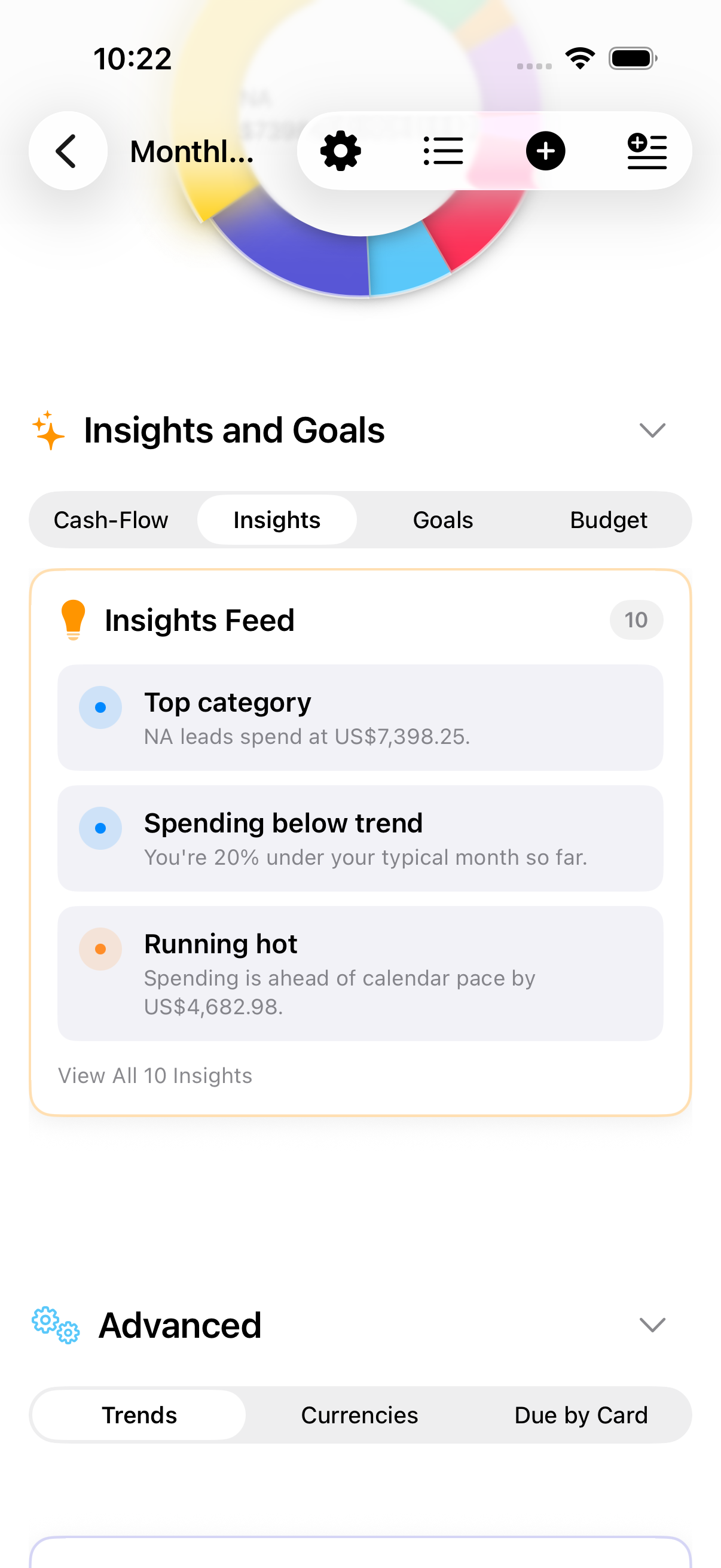Collapse the Advanced section
This screenshot has width=721, height=1568.
652,1325
